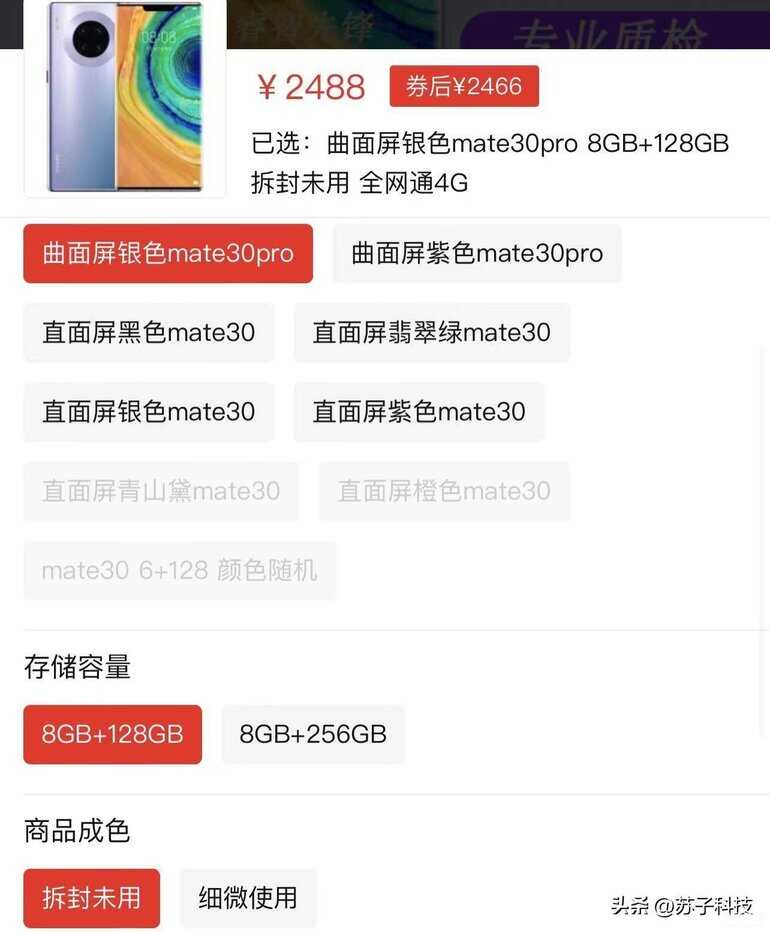The width and height of the screenshot is (770, 933).
Task: Tap 直面屏紫色mate30 chip
Action: (419, 411)
